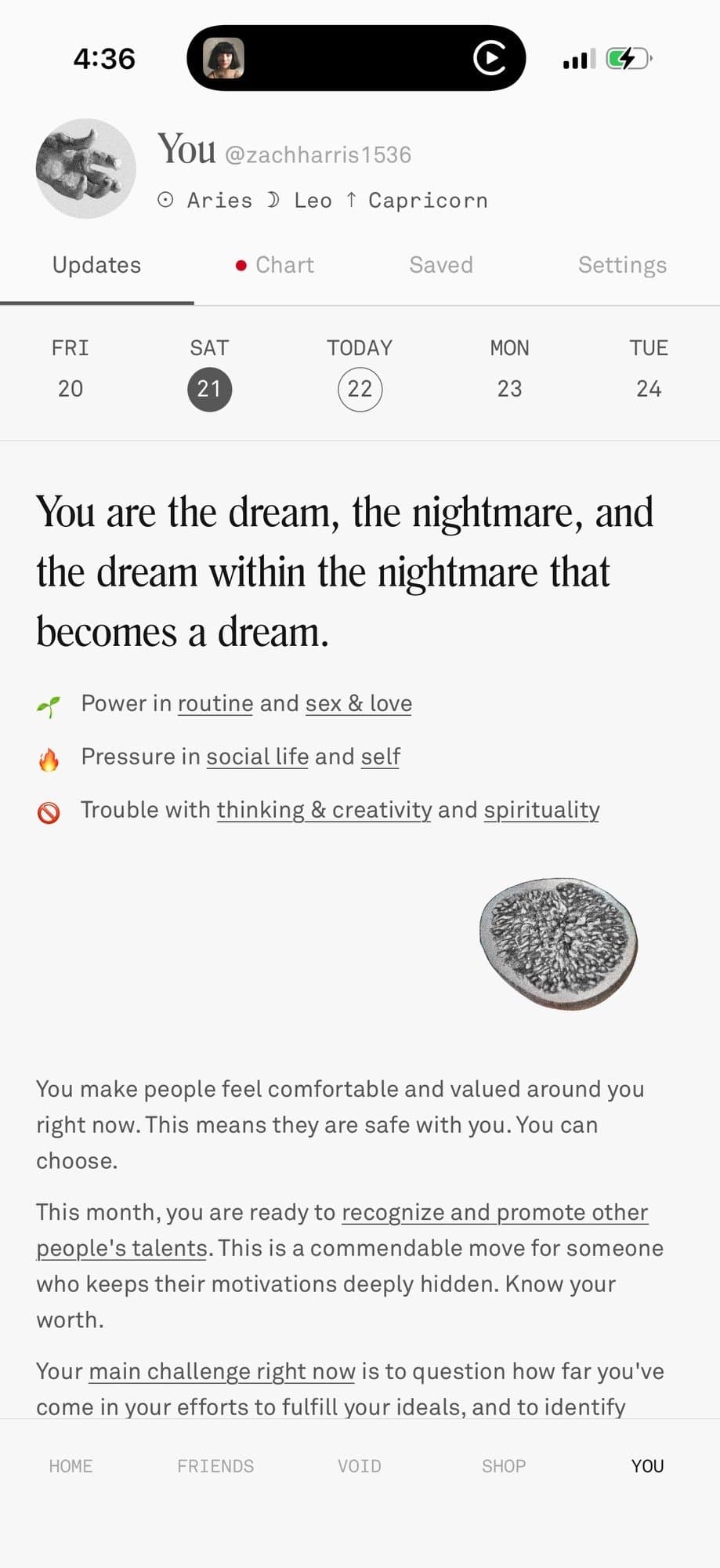720x1568 pixels.
Task: Go to the Friends tab
Action: tap(215, 1466)
